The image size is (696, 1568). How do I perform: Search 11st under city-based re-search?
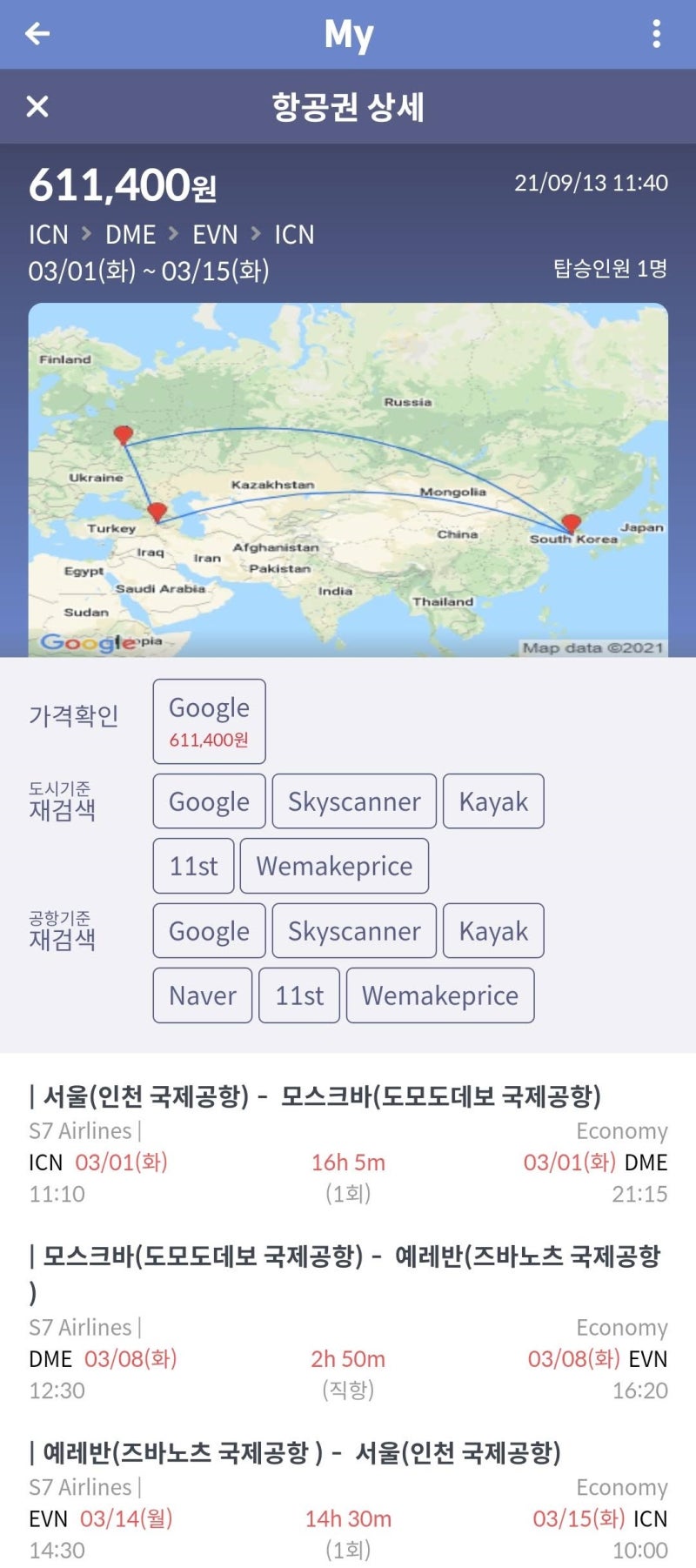point(192,865)
